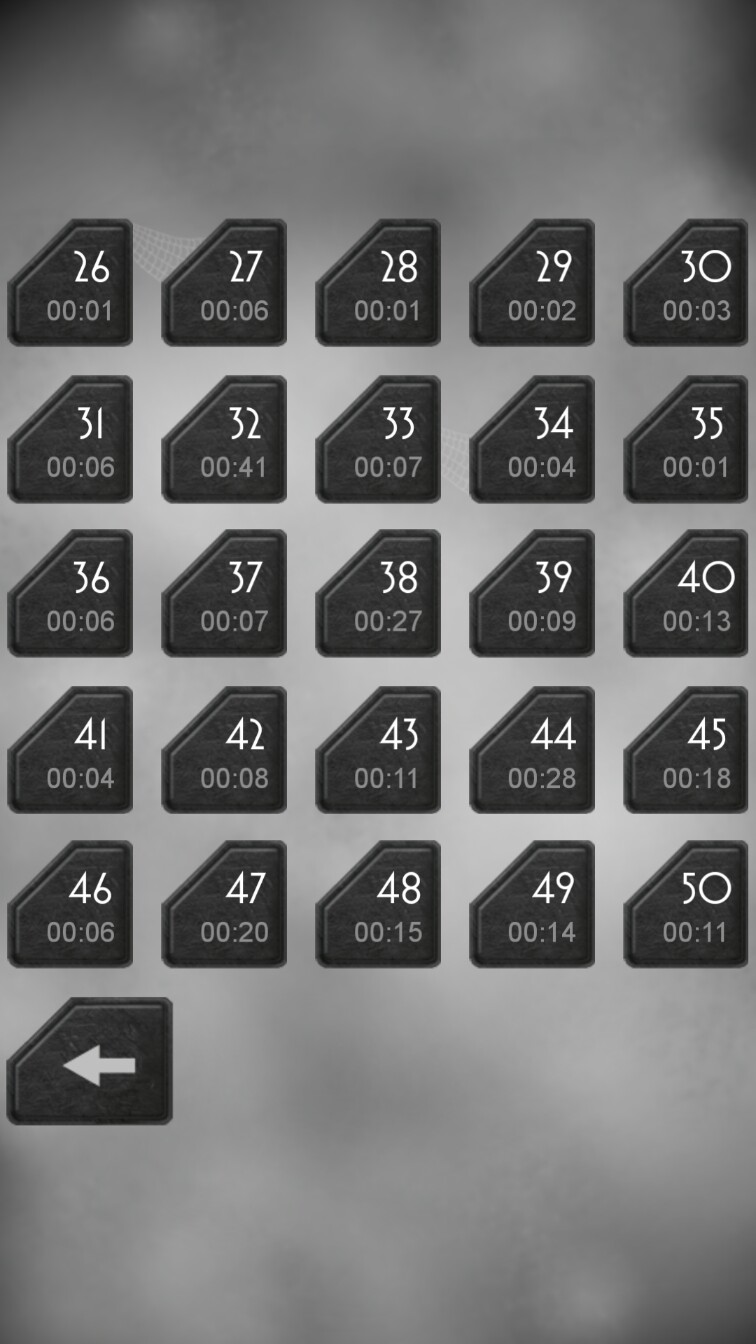Choose level 45
Image resolution: width=756 pixels, height=1344 pixels.
coord(688,752)
